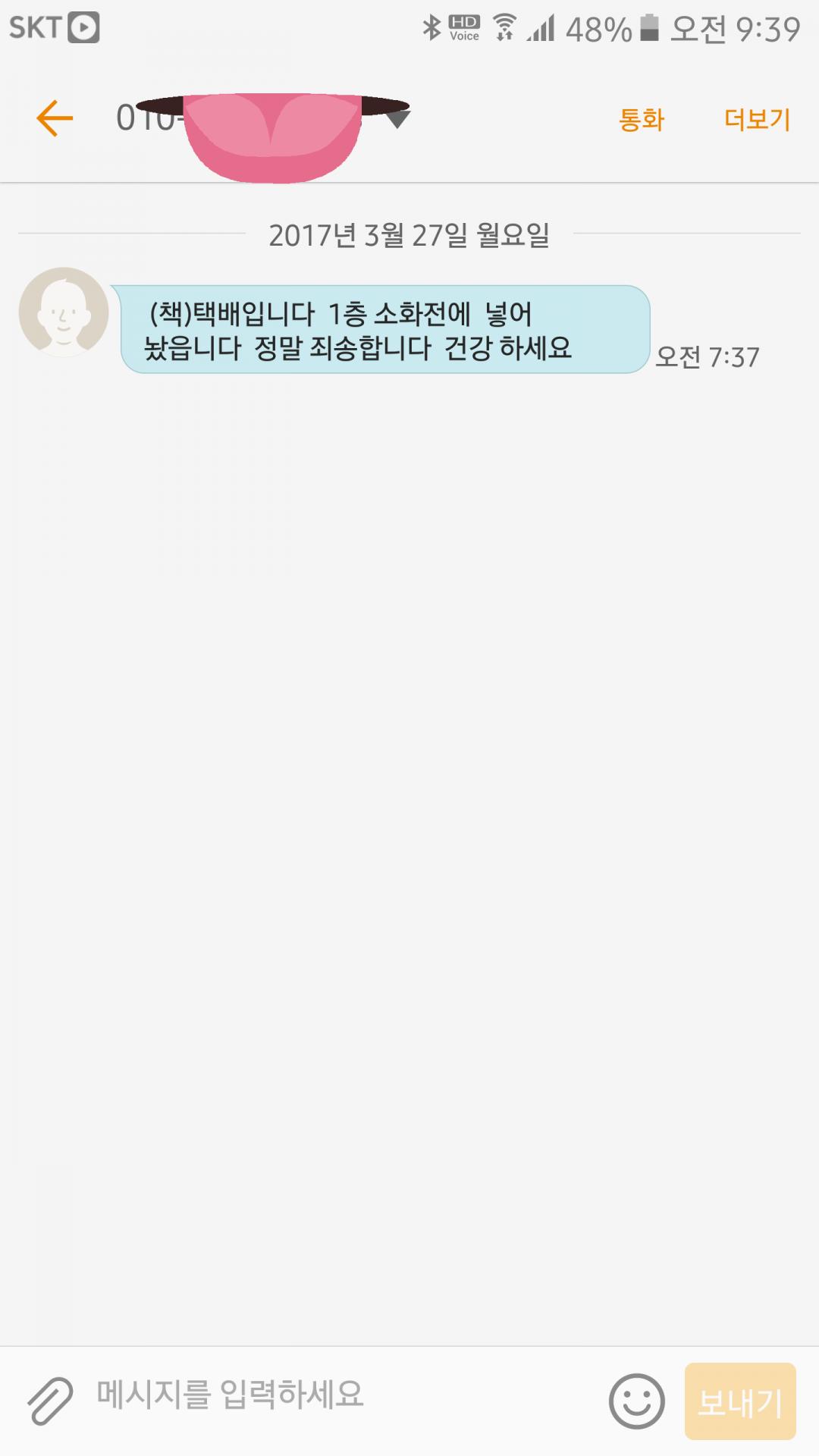Go back using the orange arrow
This screenshot has height=1456, width=819.
55,119
